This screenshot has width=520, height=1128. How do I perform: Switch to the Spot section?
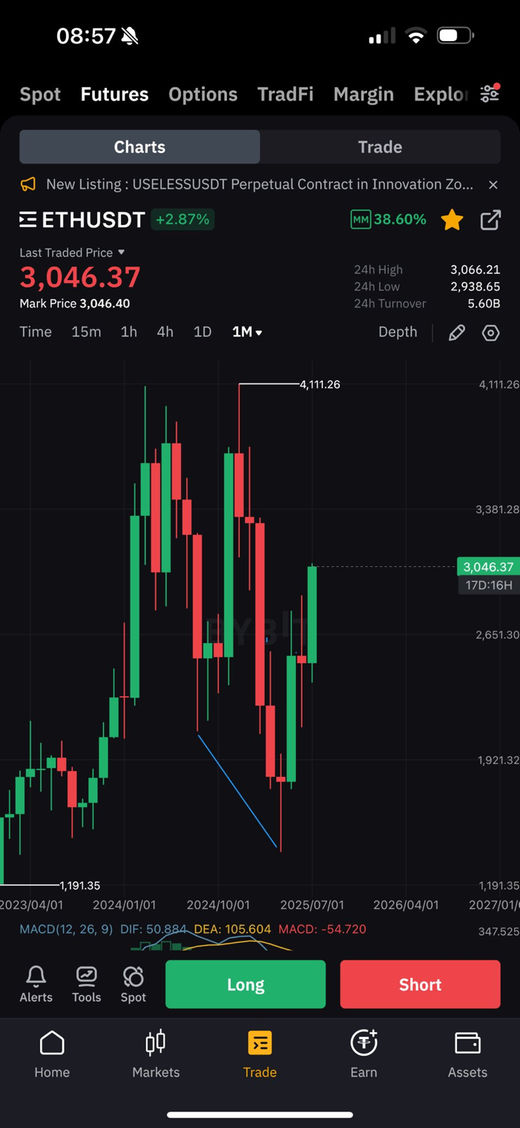tap(40, 94)
